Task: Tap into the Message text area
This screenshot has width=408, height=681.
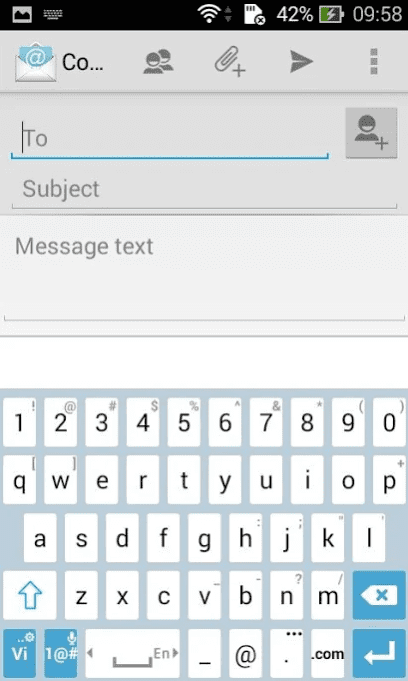Action: tap(204, 274)
